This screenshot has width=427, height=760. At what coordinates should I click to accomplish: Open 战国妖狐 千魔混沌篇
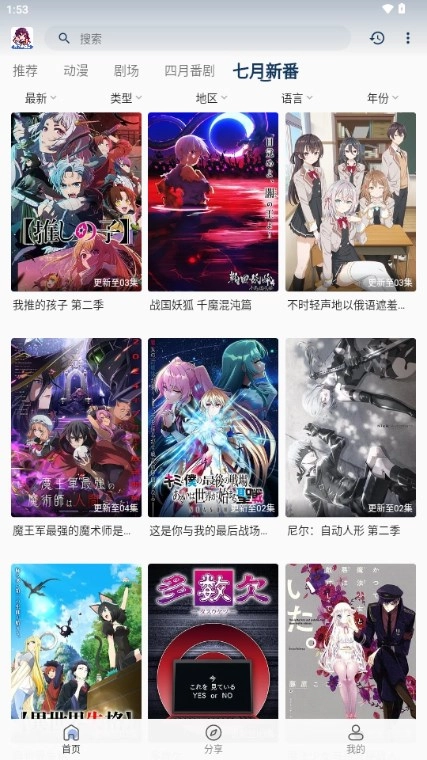pos(213,212)
